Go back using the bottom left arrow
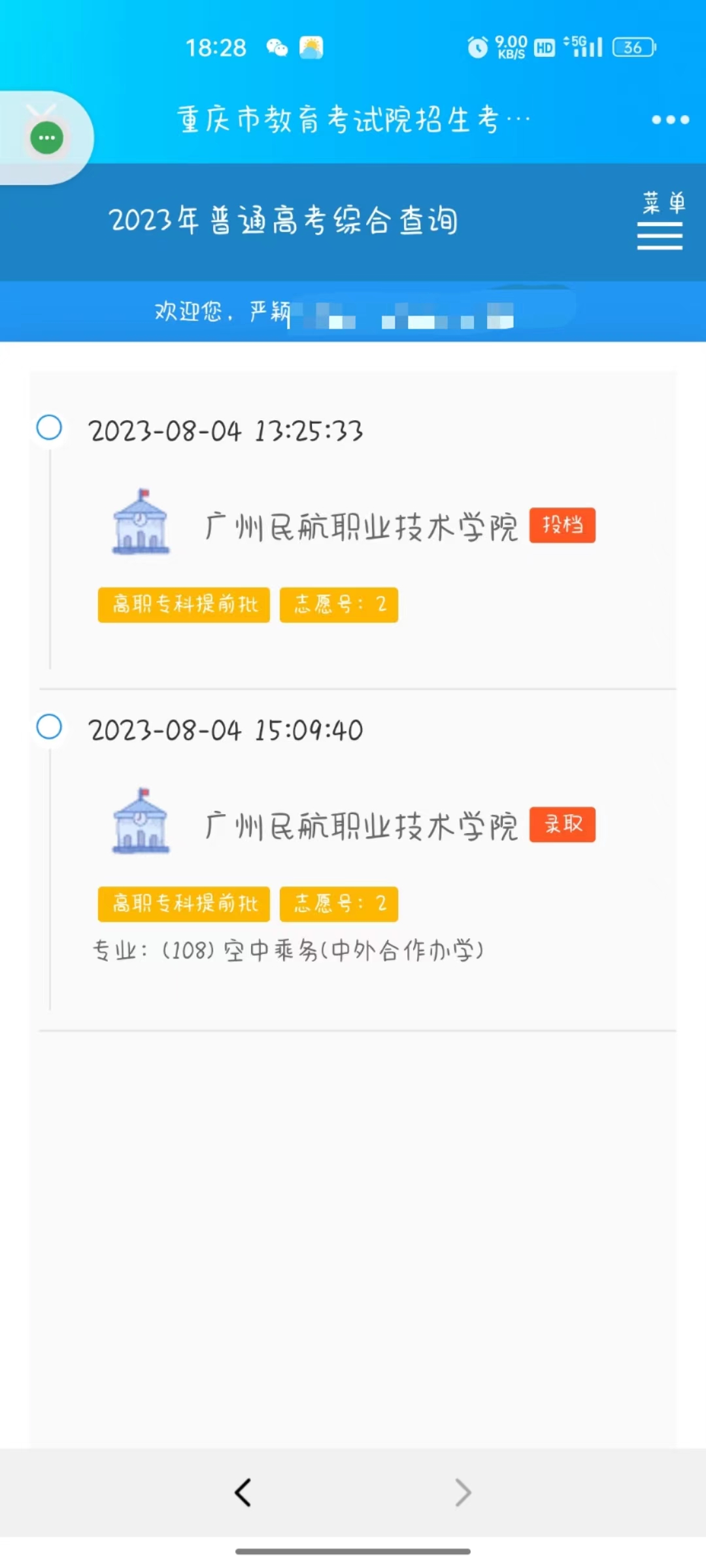 [243, 1492]
